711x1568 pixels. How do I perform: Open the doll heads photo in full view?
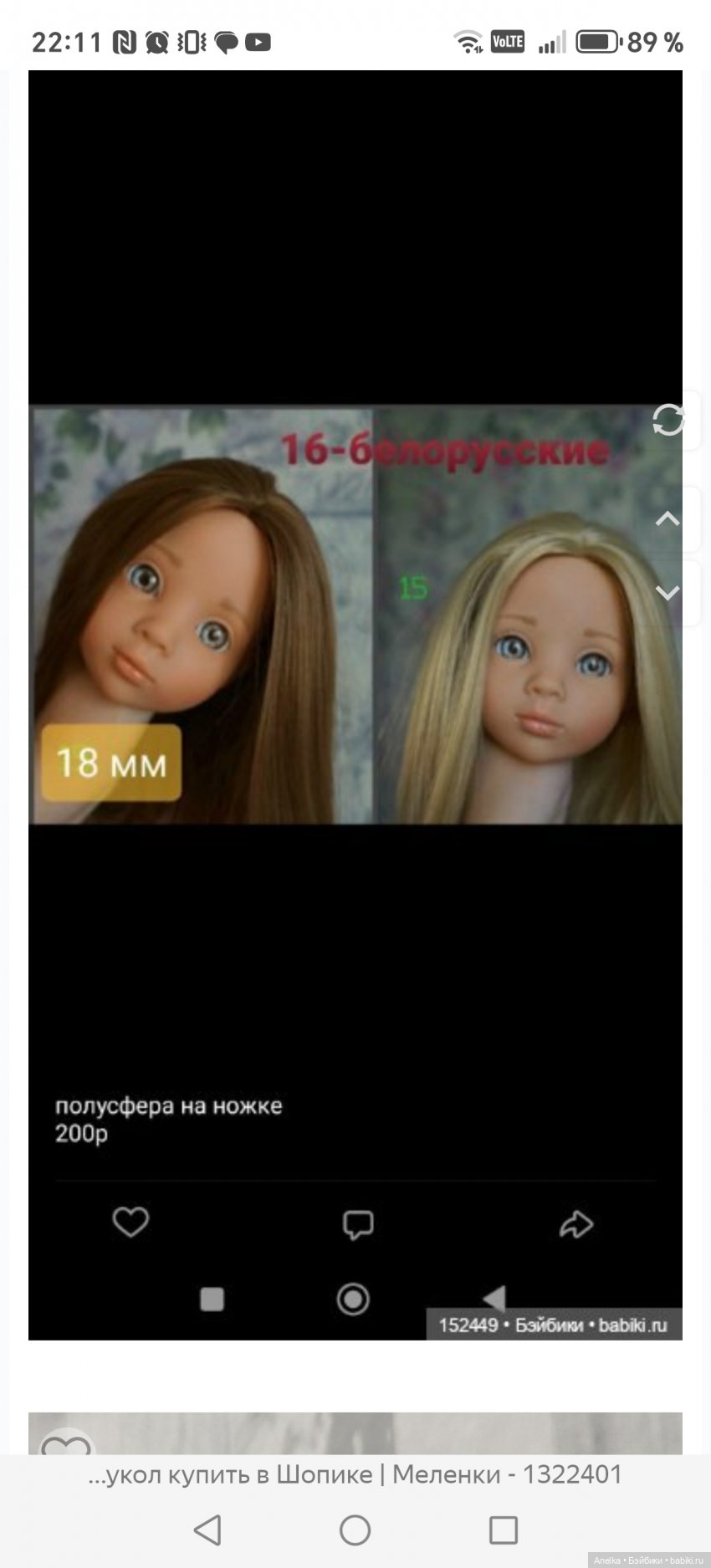click(x=355, y=615)
